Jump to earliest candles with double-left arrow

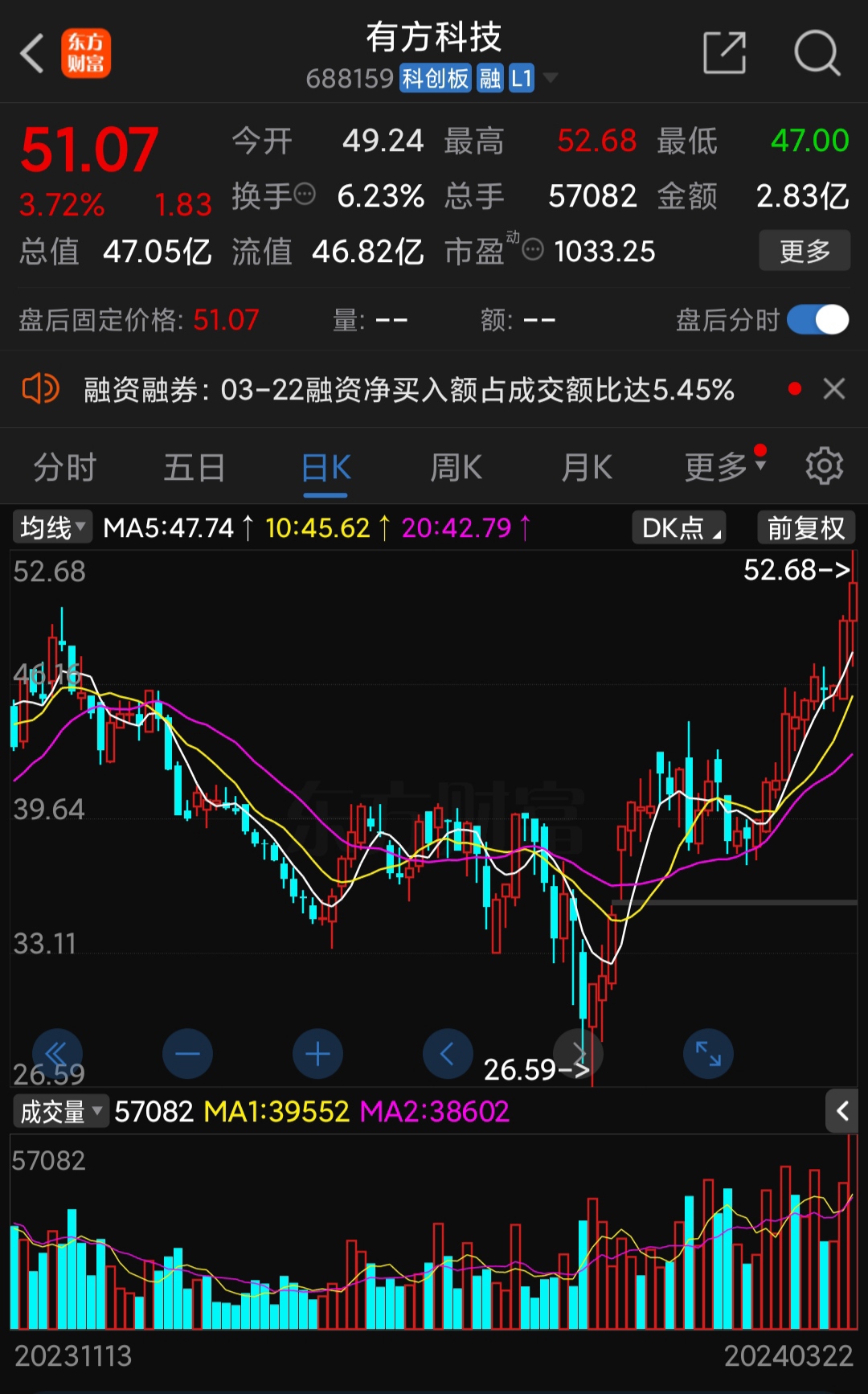click(58, 1054)
